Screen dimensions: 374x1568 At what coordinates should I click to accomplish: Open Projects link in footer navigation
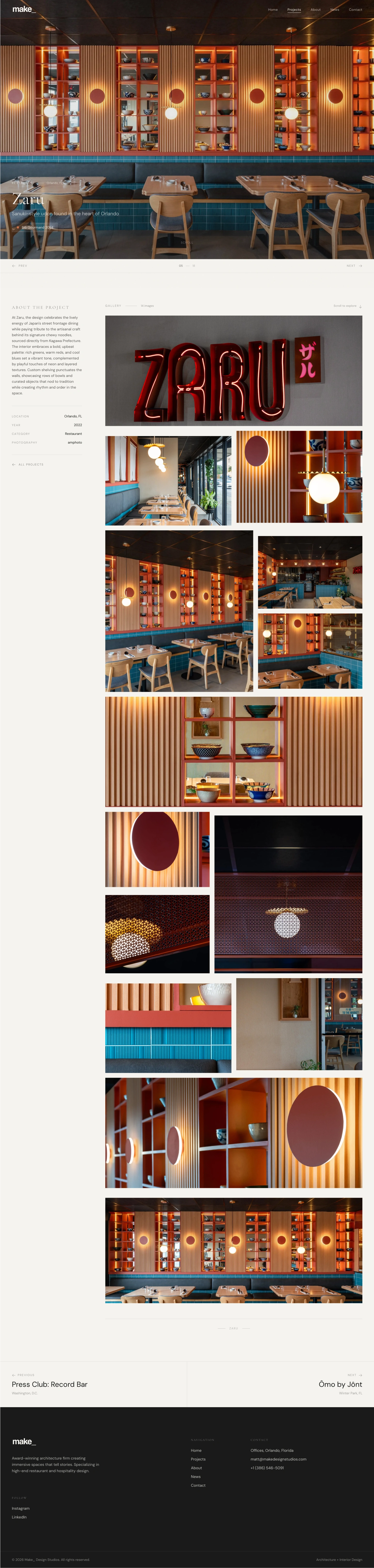pos(198,1459)
